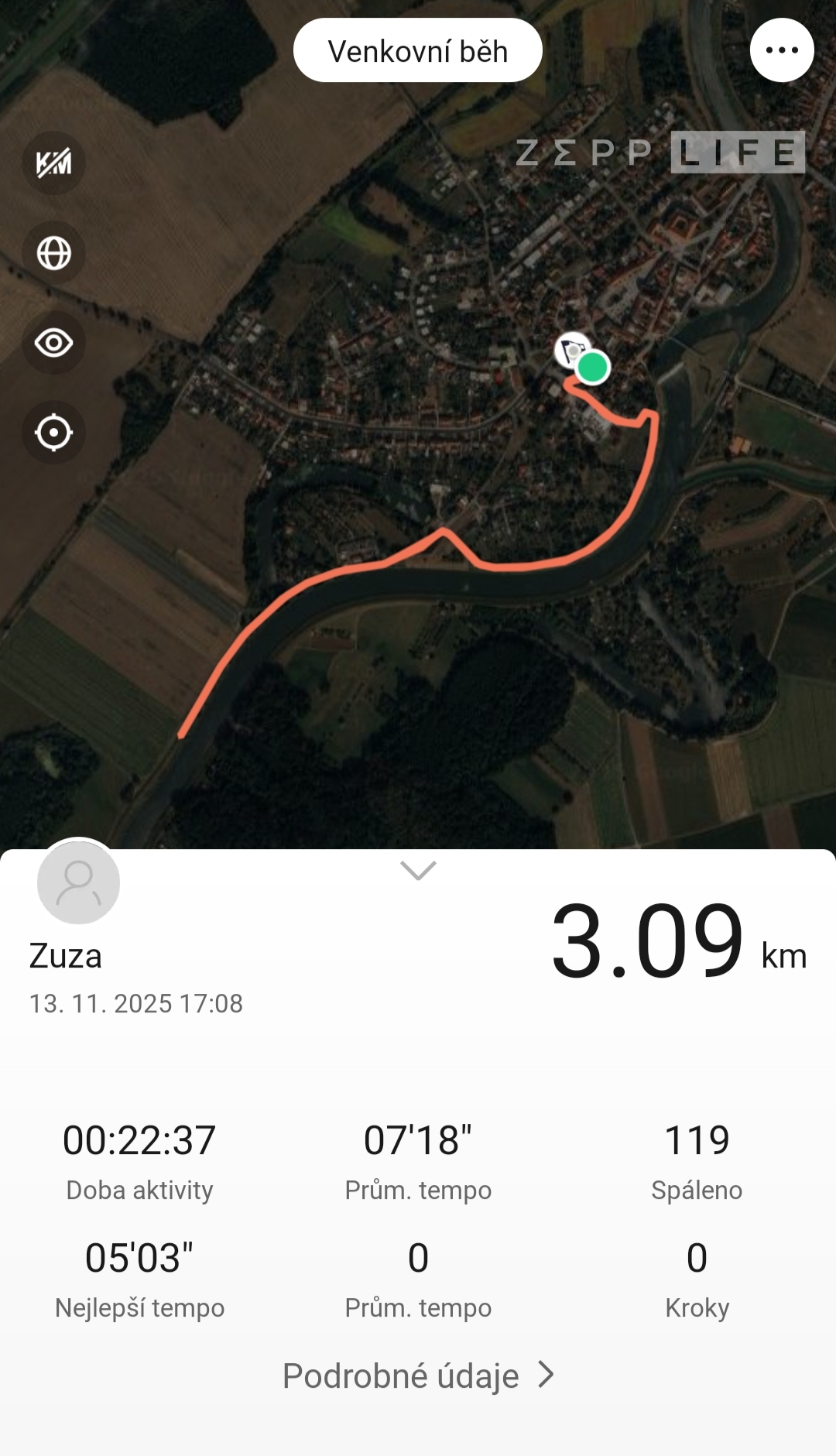Recenter the map on the route

point(53,432)
